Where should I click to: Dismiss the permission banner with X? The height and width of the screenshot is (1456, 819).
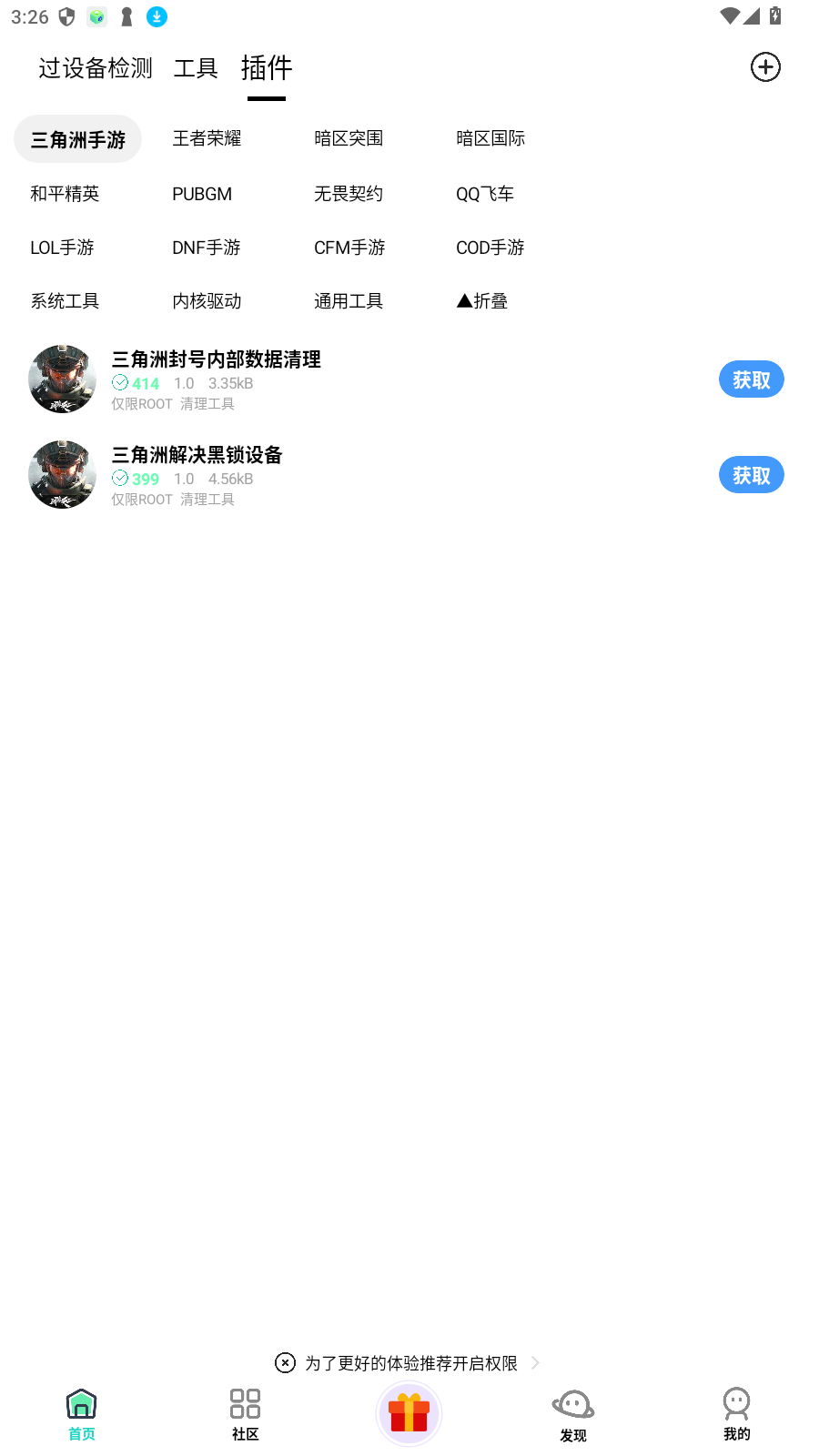[285, 1362]
